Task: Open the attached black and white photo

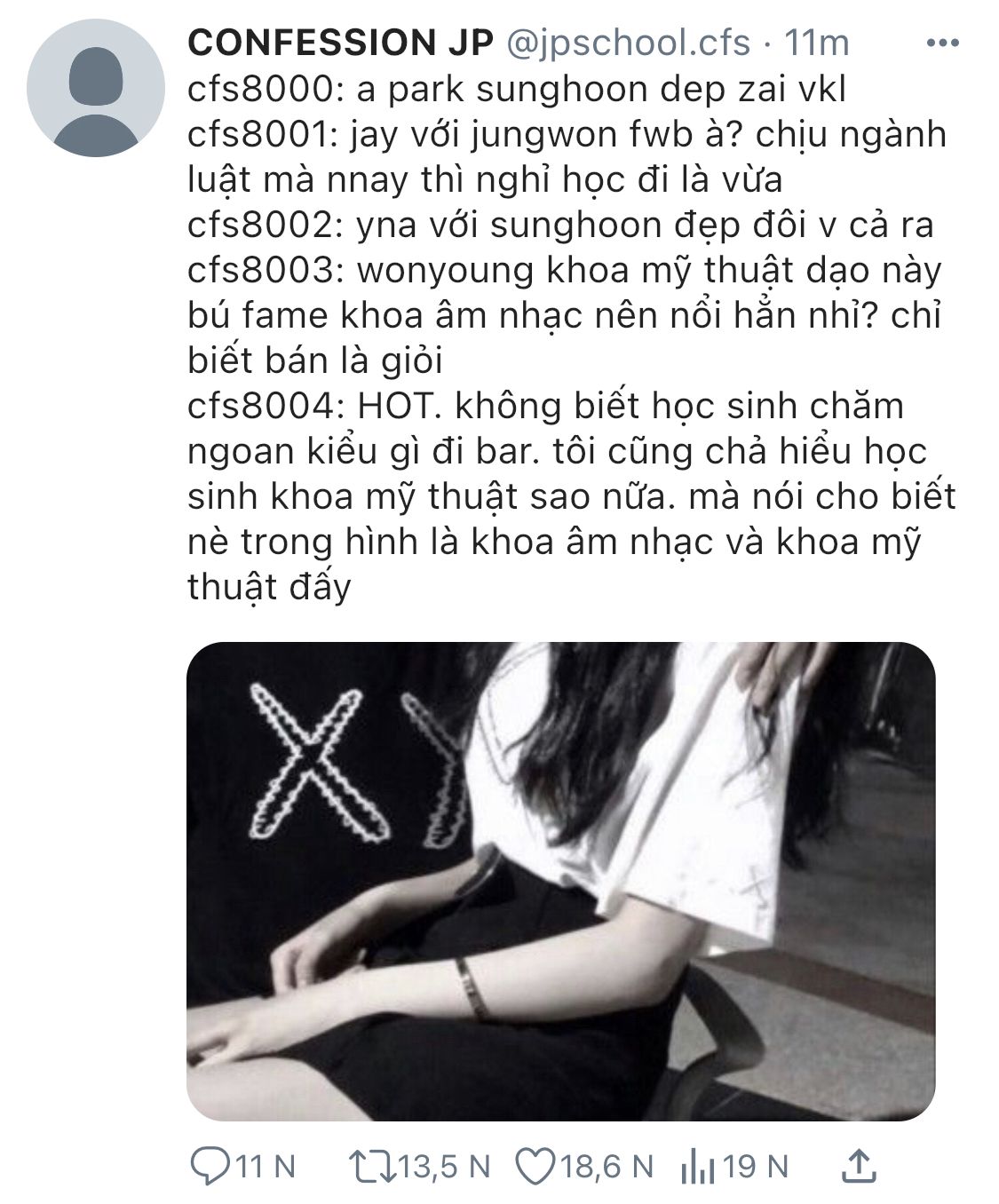Action: coord(560,881)
